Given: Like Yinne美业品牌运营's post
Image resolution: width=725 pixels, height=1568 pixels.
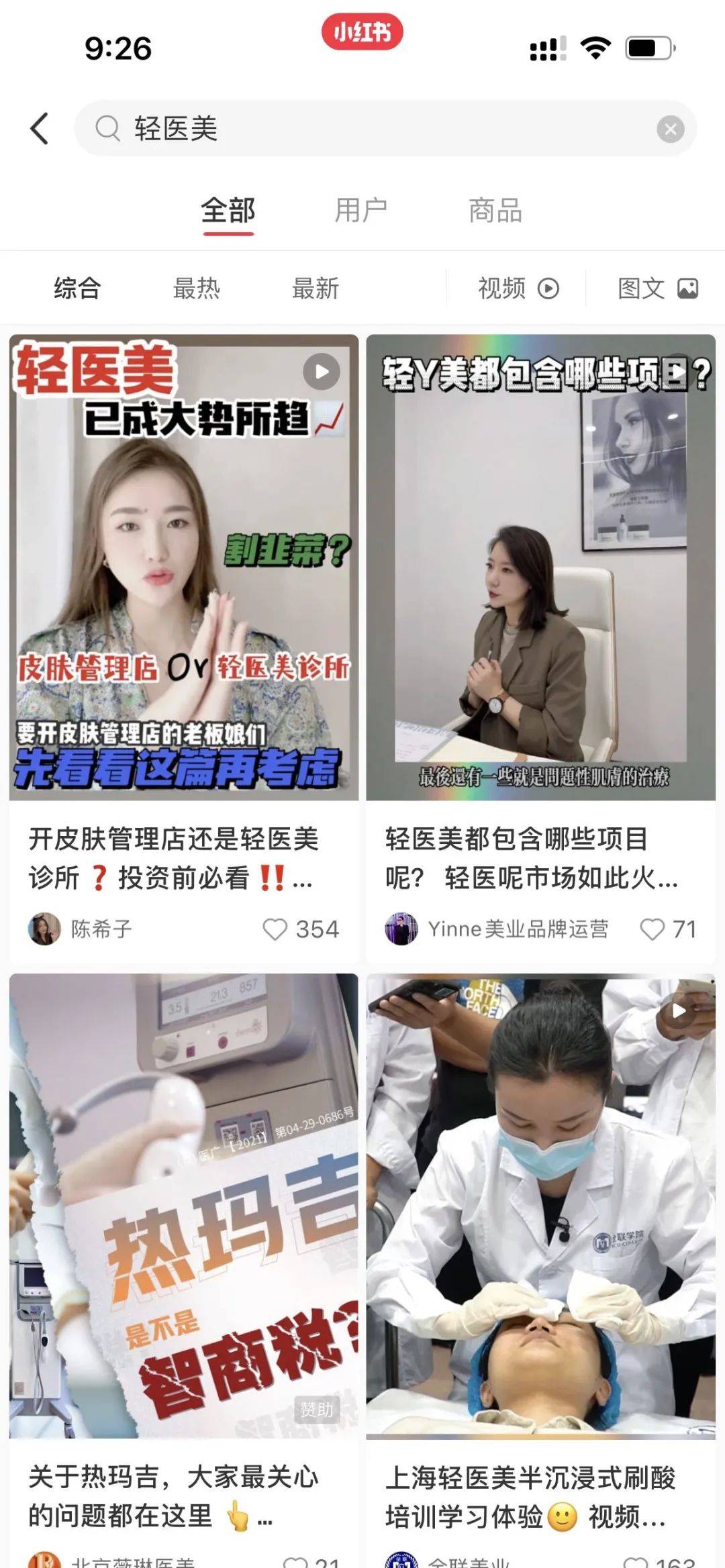Looking at the screenshot, I should click(652, 929).
